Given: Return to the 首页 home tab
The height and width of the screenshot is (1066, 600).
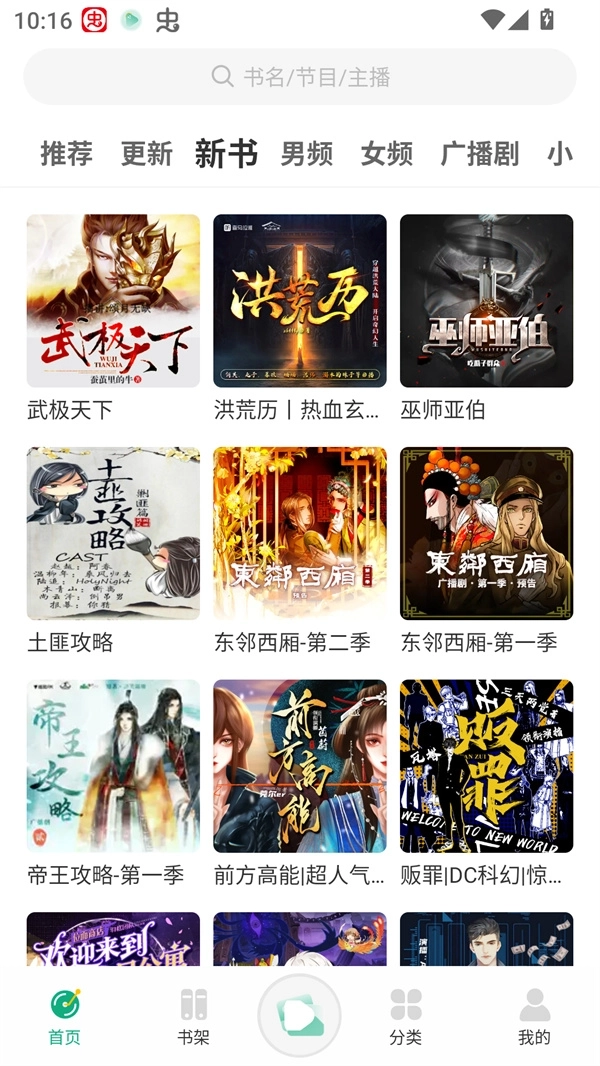Looking at the screenshot, I should (x=65, y=1016).
